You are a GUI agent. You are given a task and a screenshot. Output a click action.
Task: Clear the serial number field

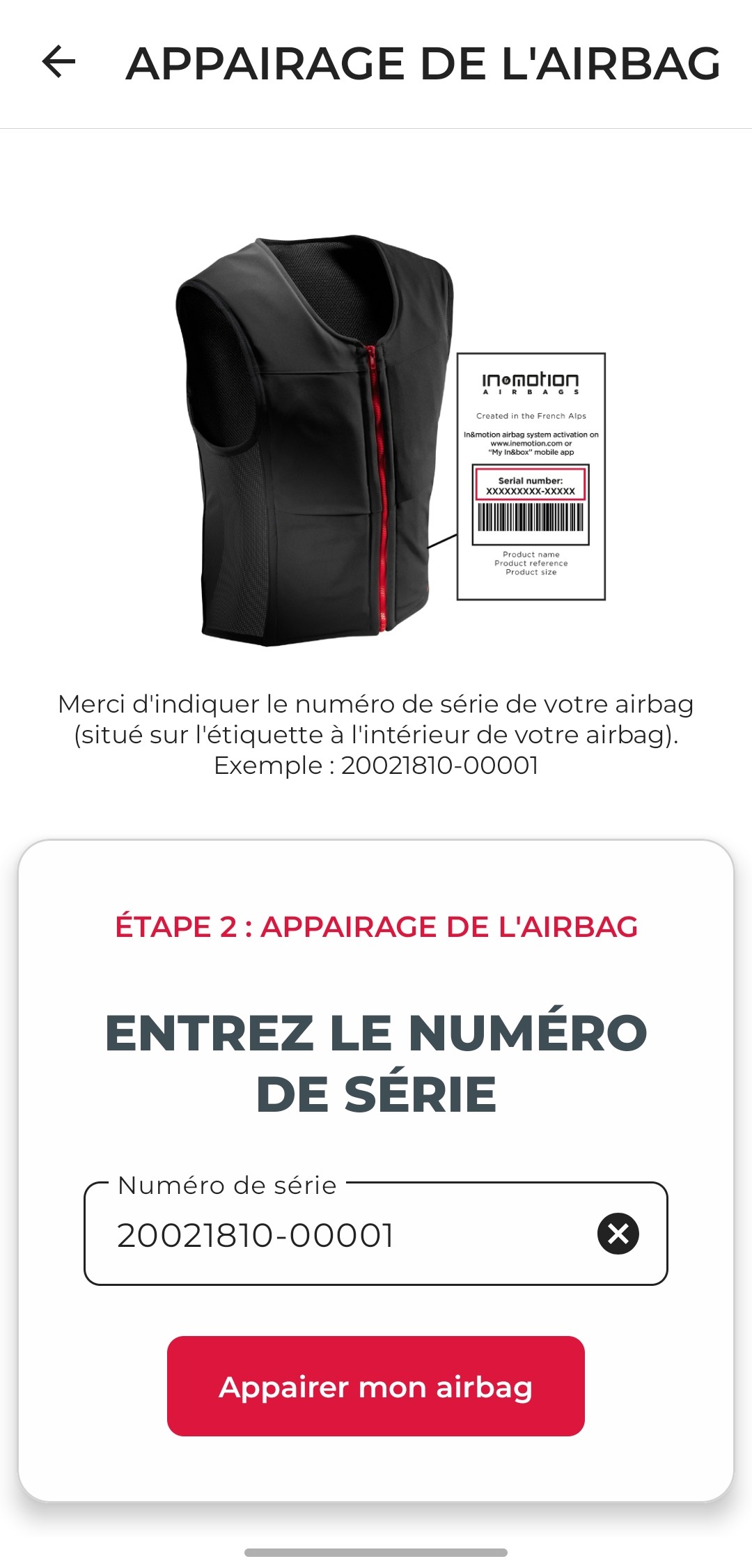coord(618,1234)
